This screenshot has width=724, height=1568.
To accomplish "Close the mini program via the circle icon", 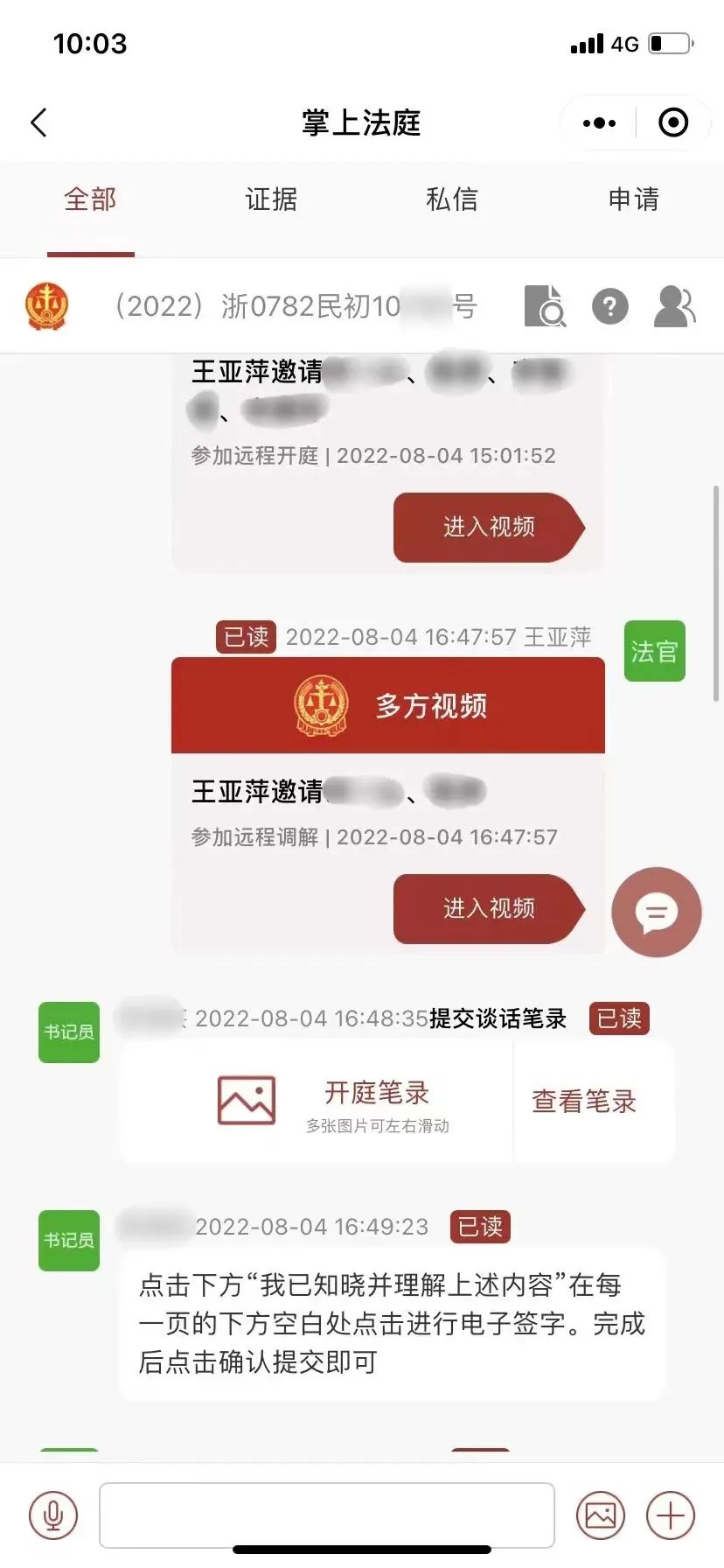I will pos(672,123).
